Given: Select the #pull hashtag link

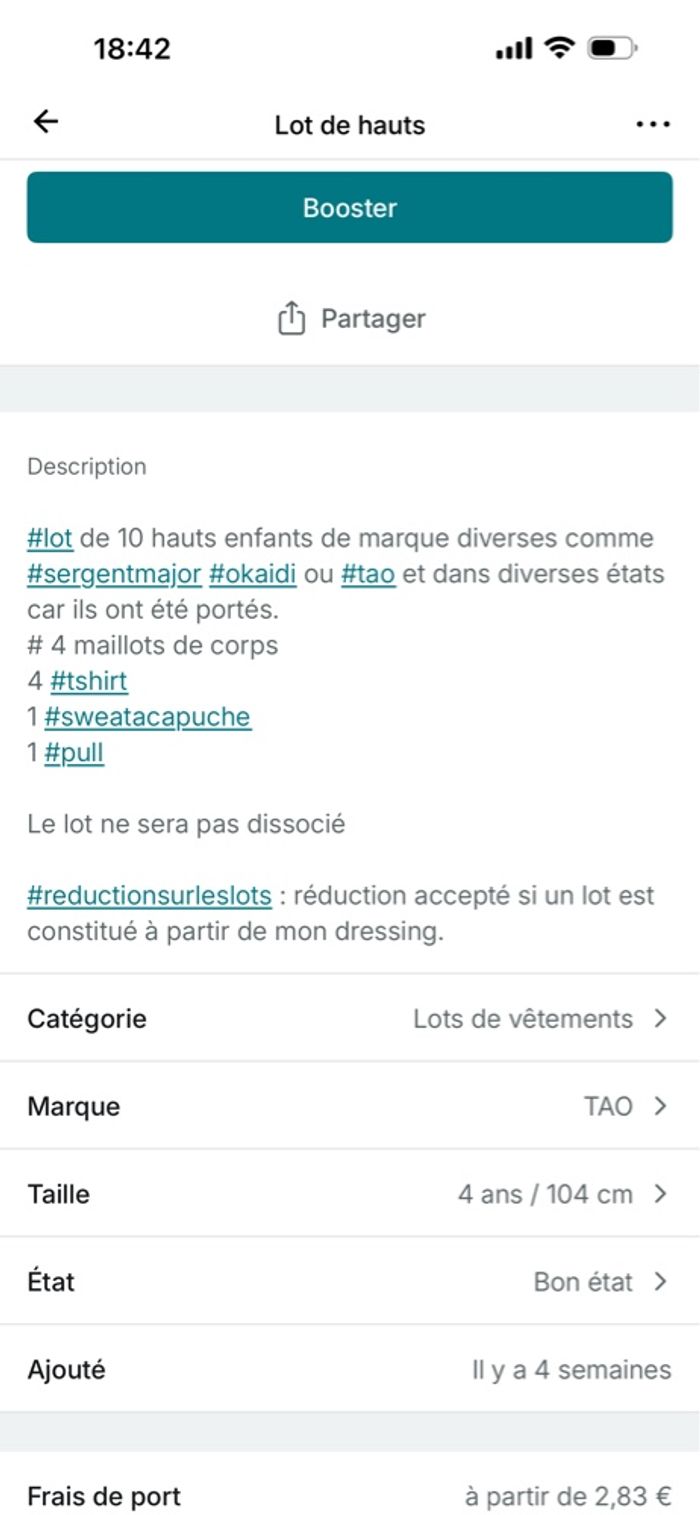Looking at the screenshot, I should click(74, 753).
